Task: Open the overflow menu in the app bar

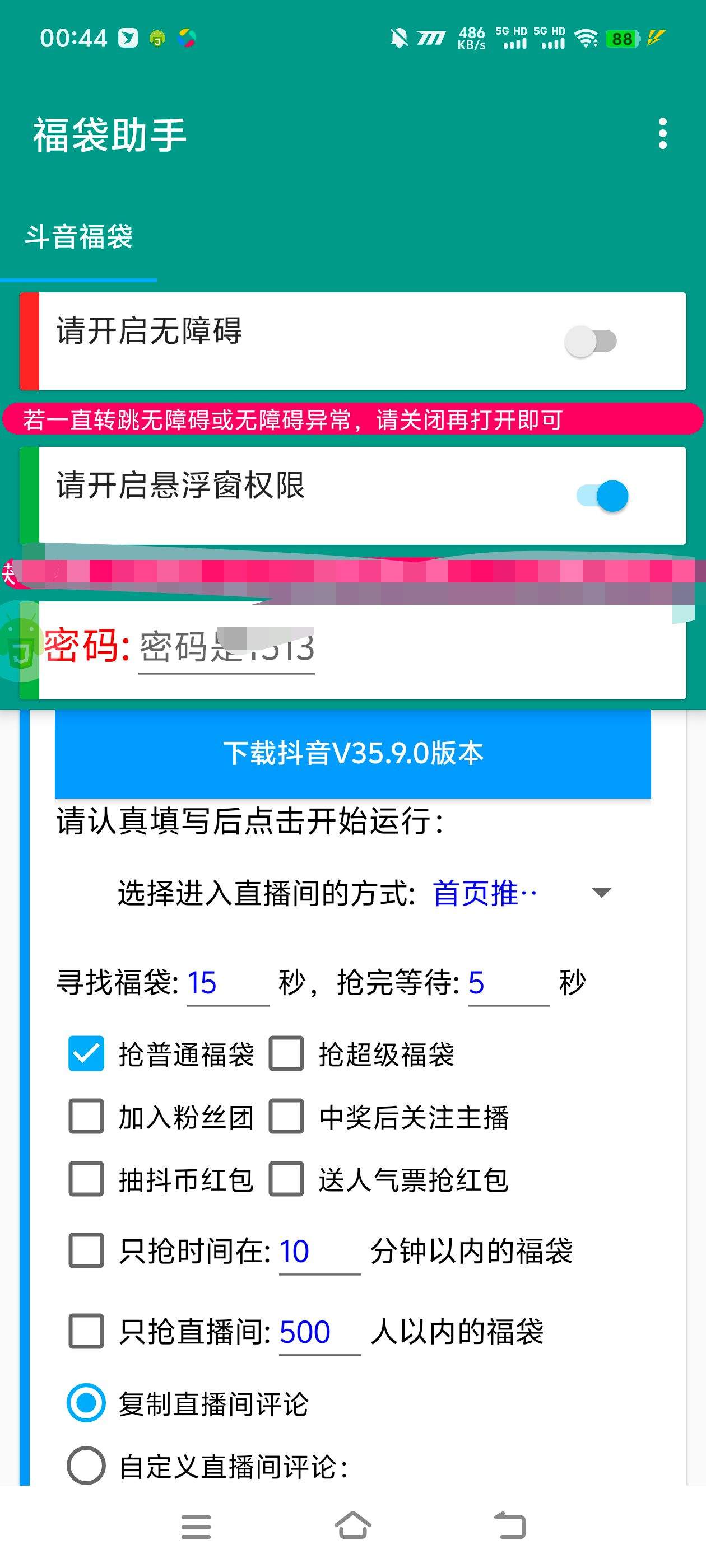Action: point(662,134)
